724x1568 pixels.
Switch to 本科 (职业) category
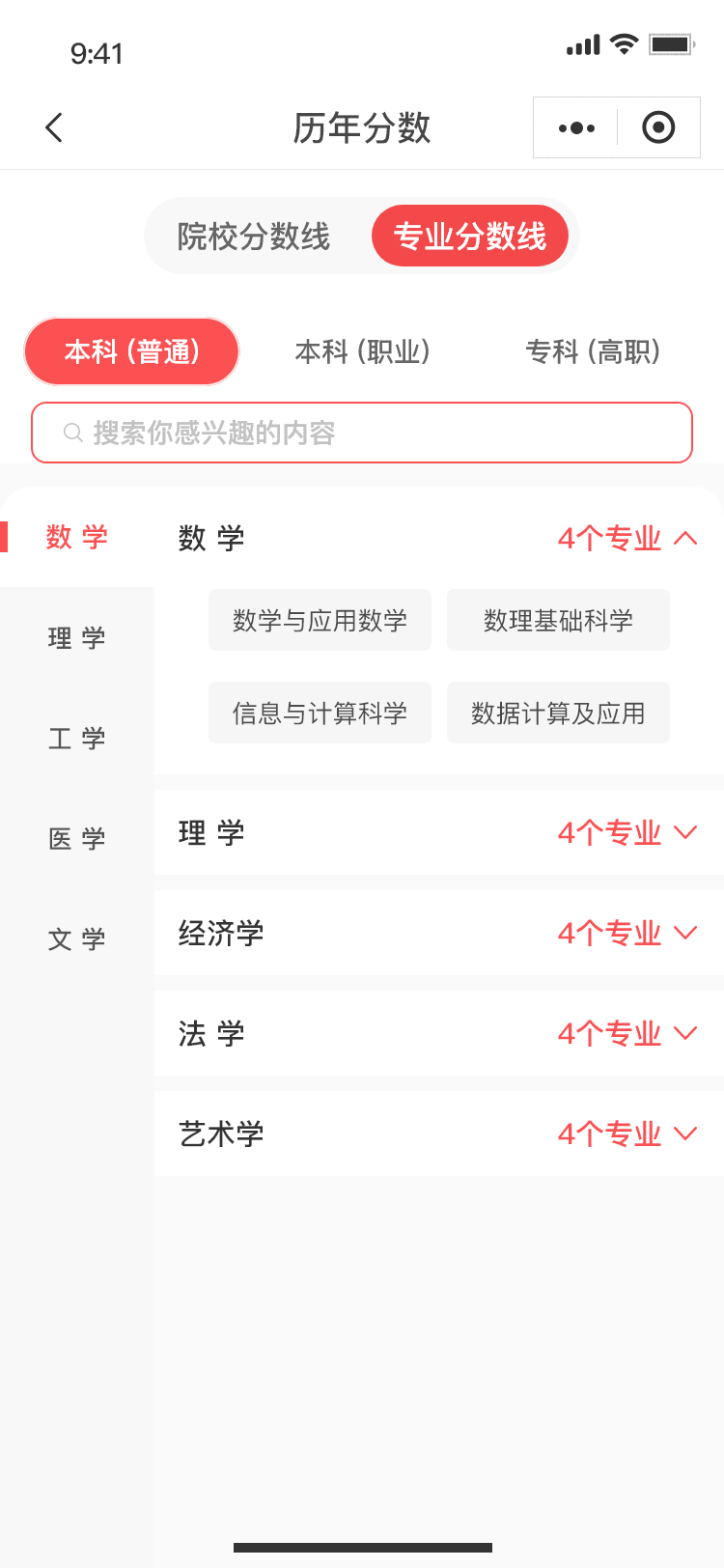363,351
